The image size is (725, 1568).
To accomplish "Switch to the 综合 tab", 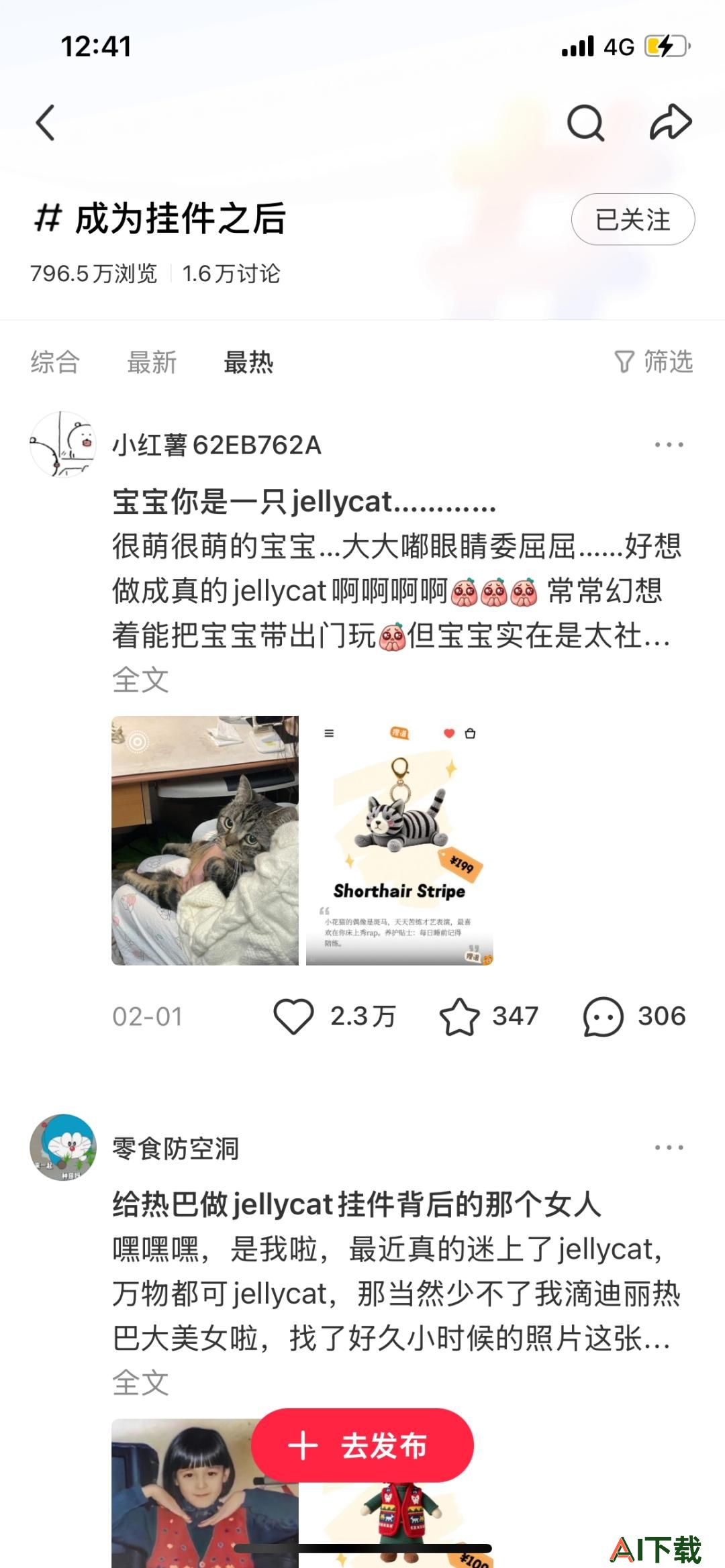I will point(55,362).
